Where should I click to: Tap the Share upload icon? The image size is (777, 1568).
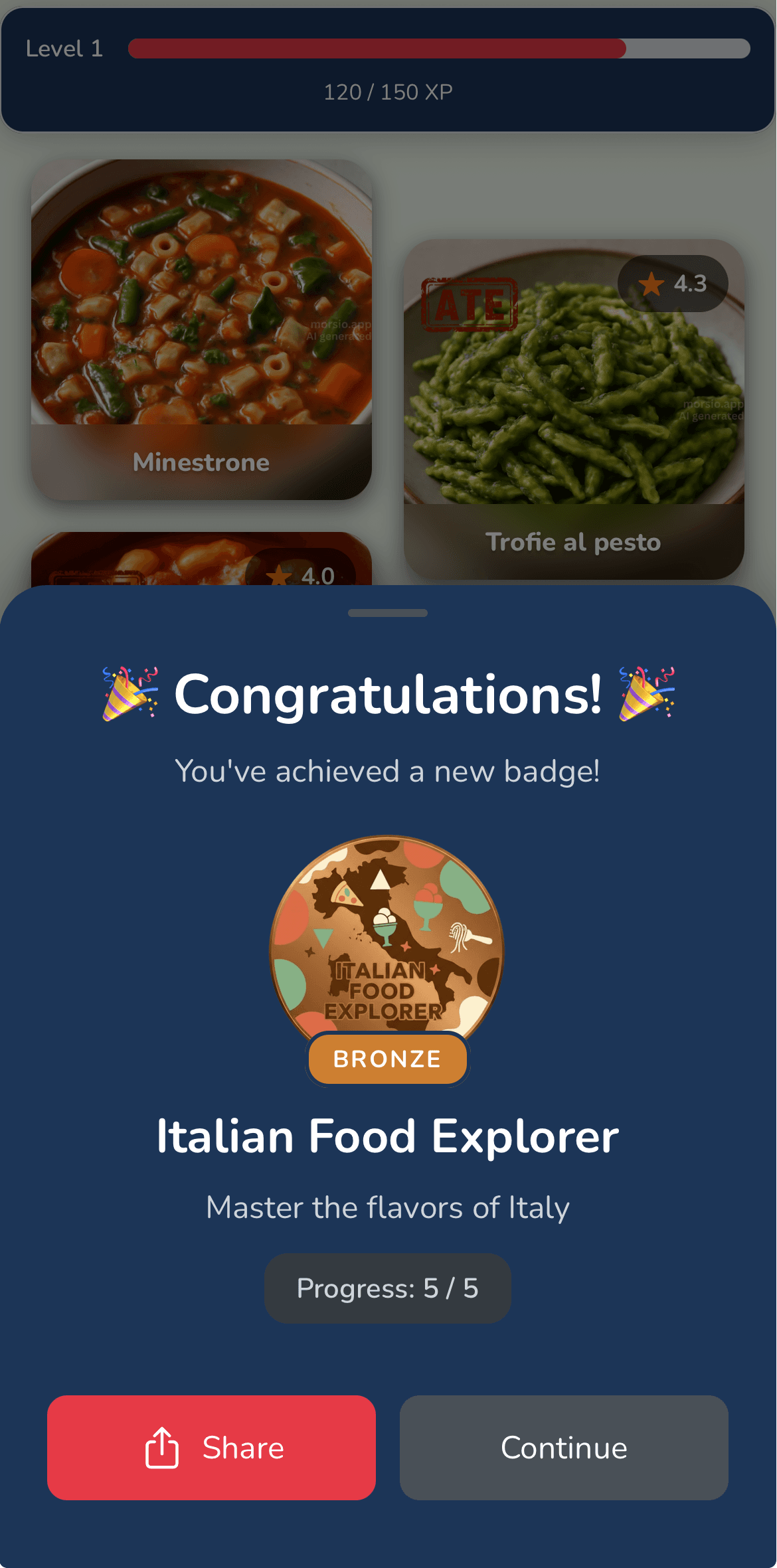pos(161,1448)
